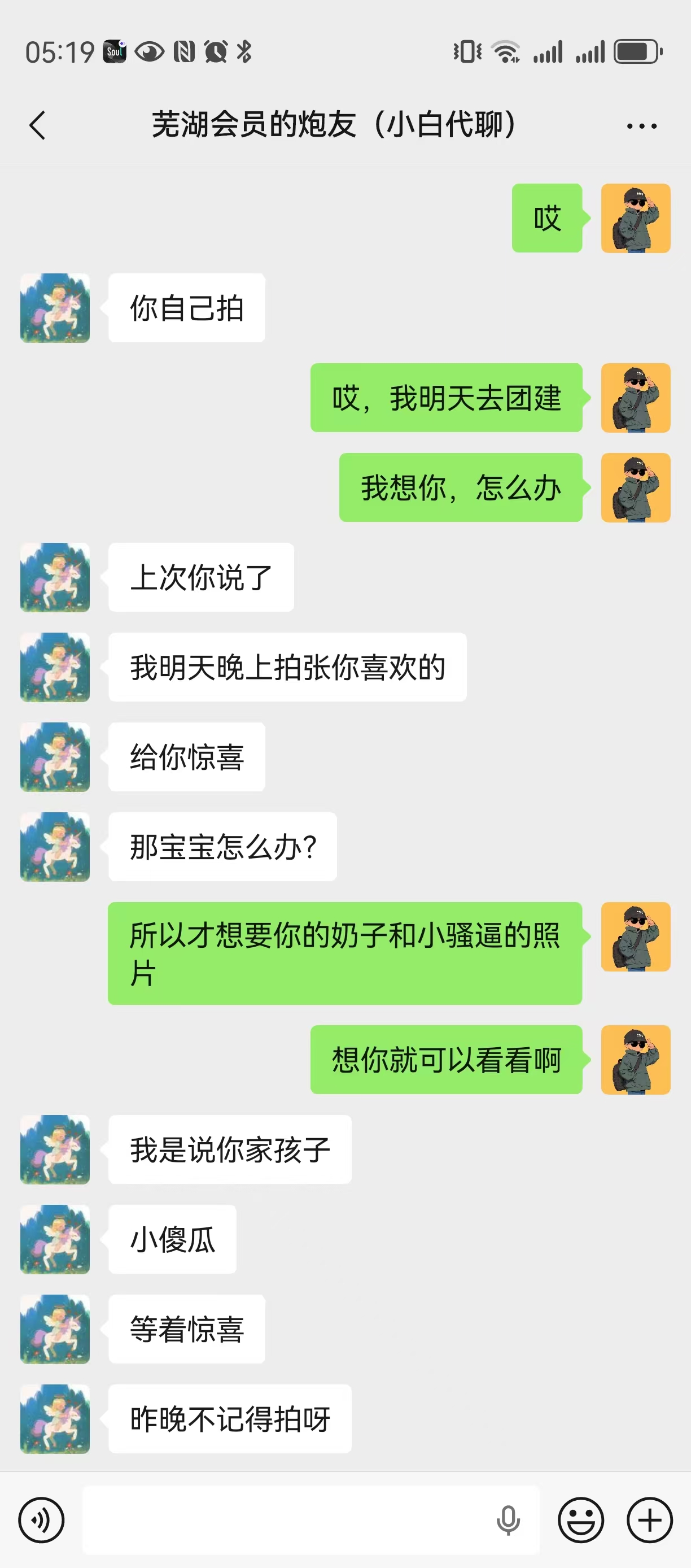
Task: Select the green bubble 想你就可以看看啊
Action: (446, 1060)
